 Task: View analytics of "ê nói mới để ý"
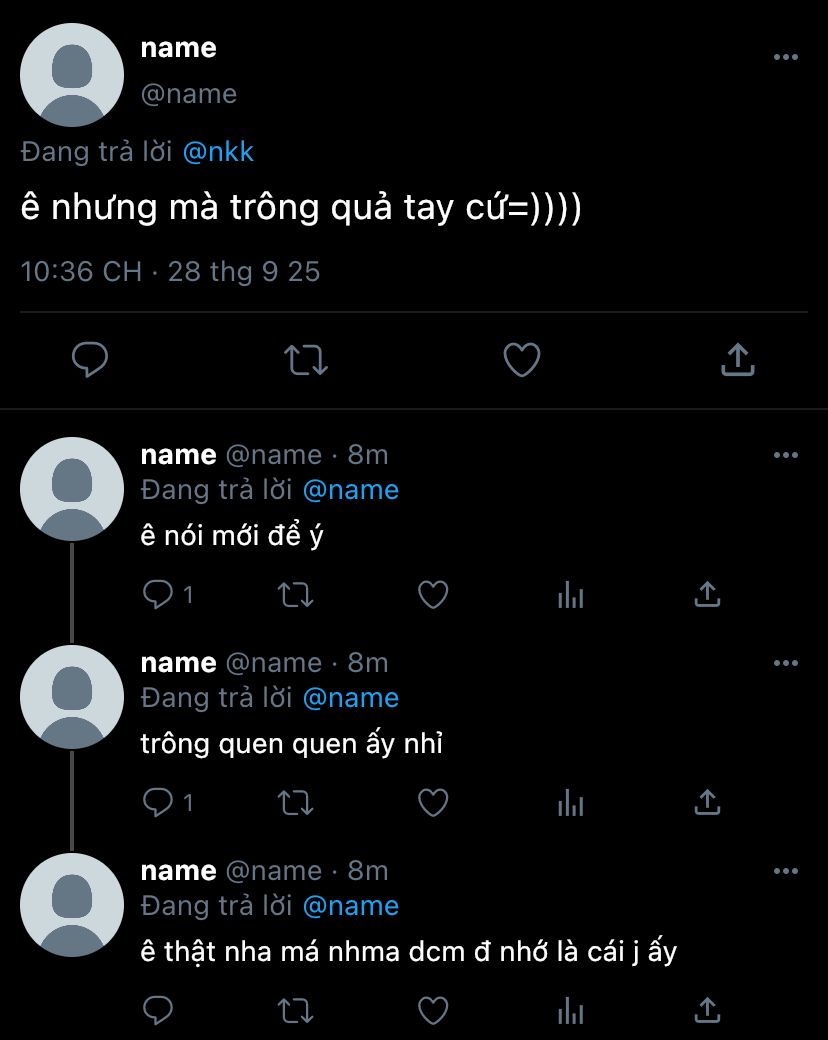(570, 596)
